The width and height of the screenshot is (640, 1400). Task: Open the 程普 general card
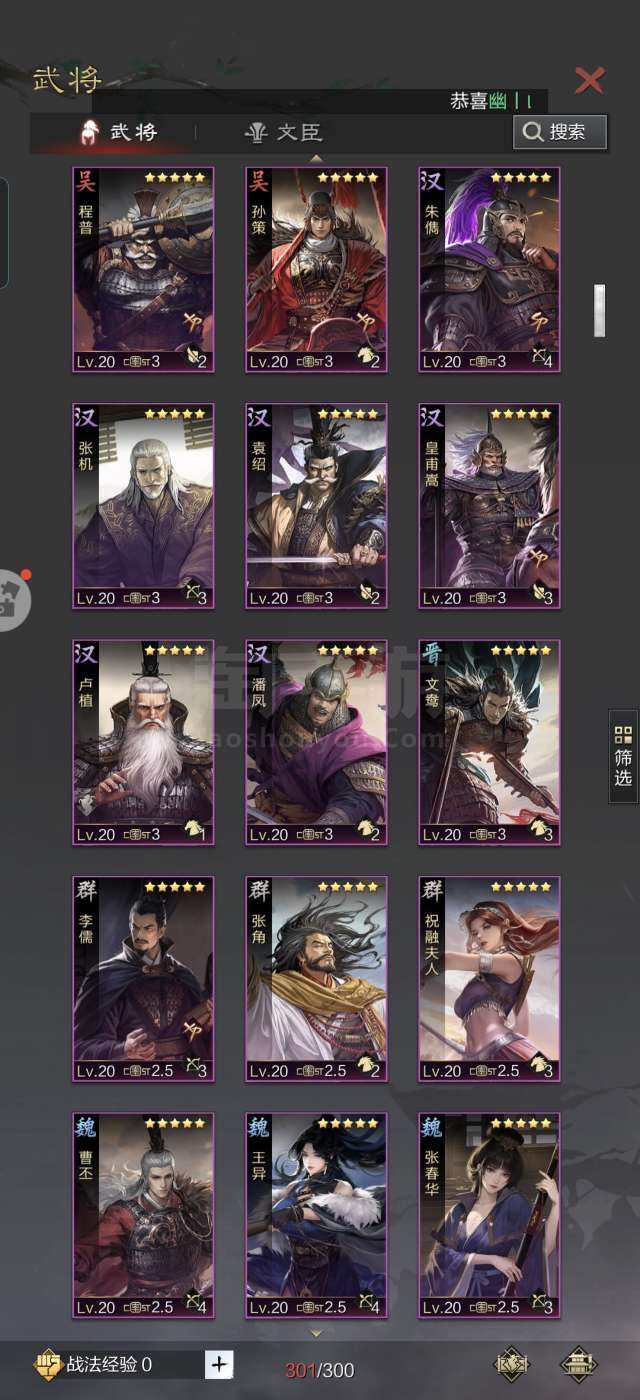pos(143,270)
